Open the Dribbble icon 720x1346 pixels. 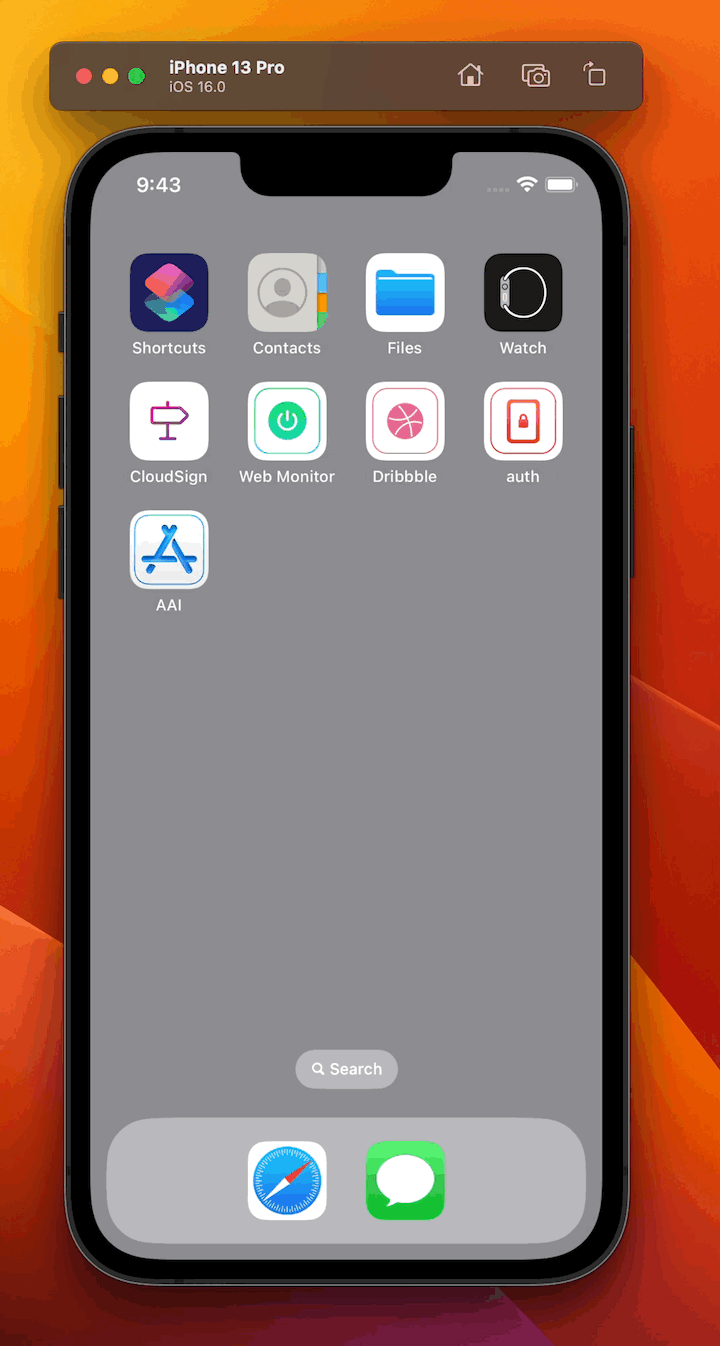(405, 421)
